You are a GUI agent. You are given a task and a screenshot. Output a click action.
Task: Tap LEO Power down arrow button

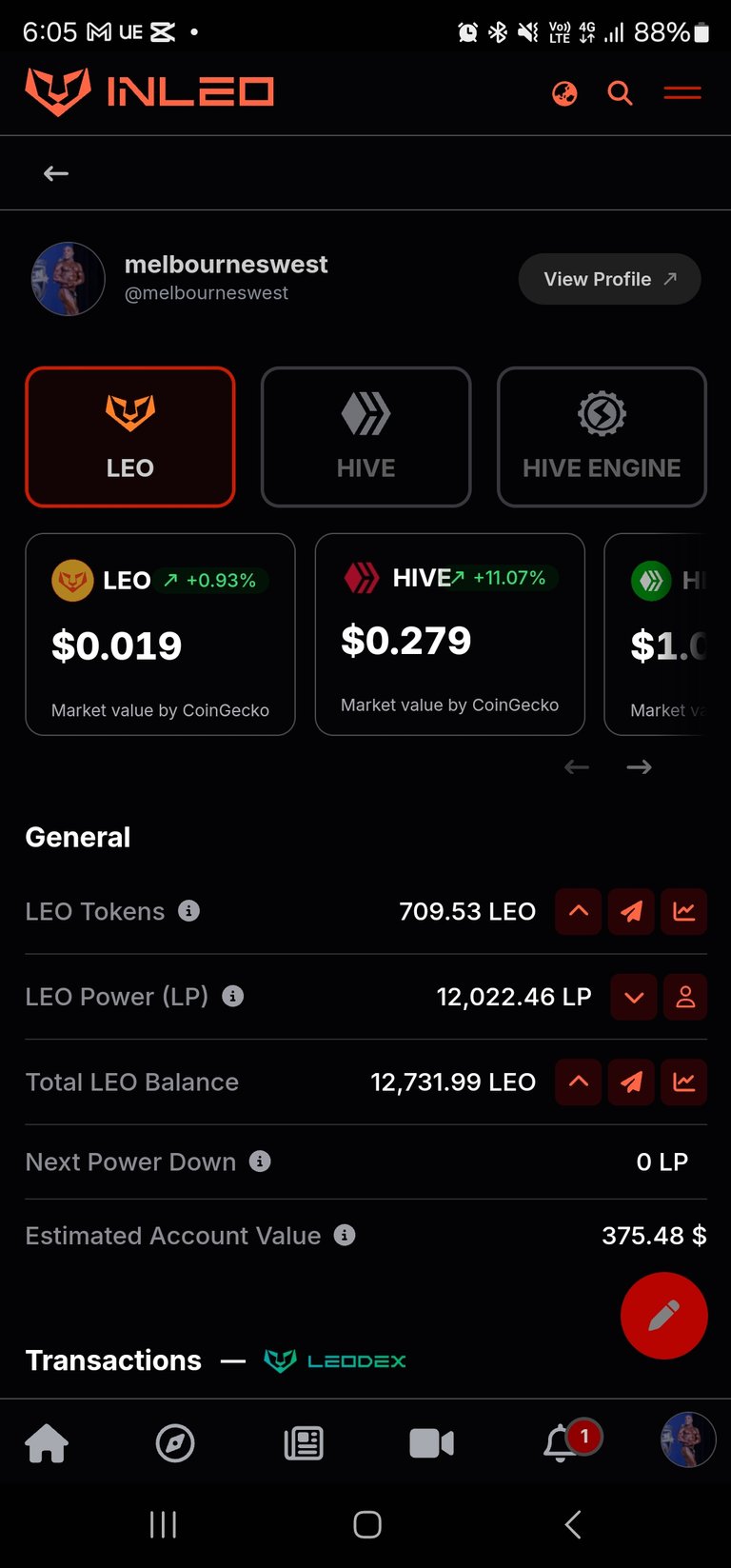634,997
